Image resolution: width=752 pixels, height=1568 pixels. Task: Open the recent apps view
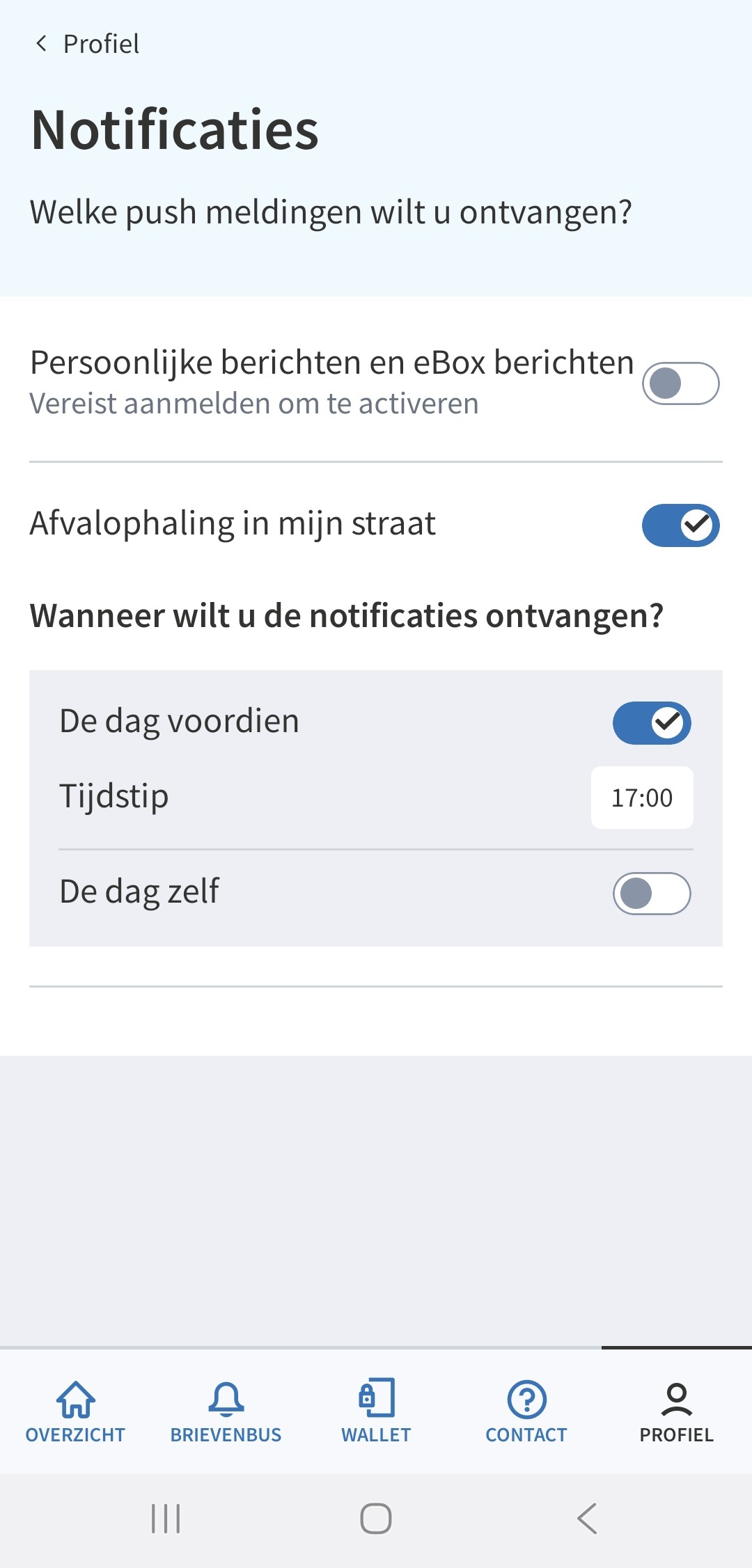(x=166, y=1519)
